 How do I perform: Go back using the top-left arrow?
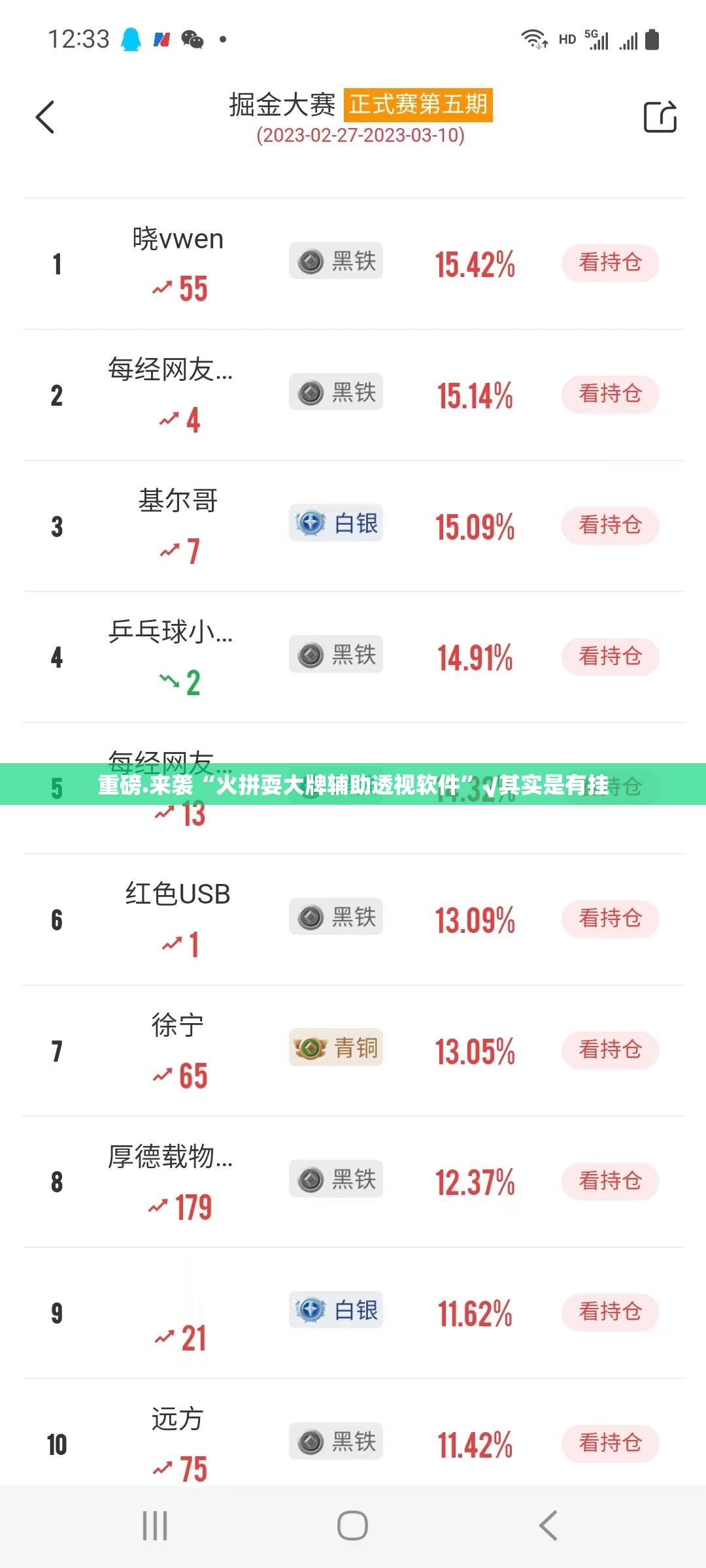coord(45,118)
